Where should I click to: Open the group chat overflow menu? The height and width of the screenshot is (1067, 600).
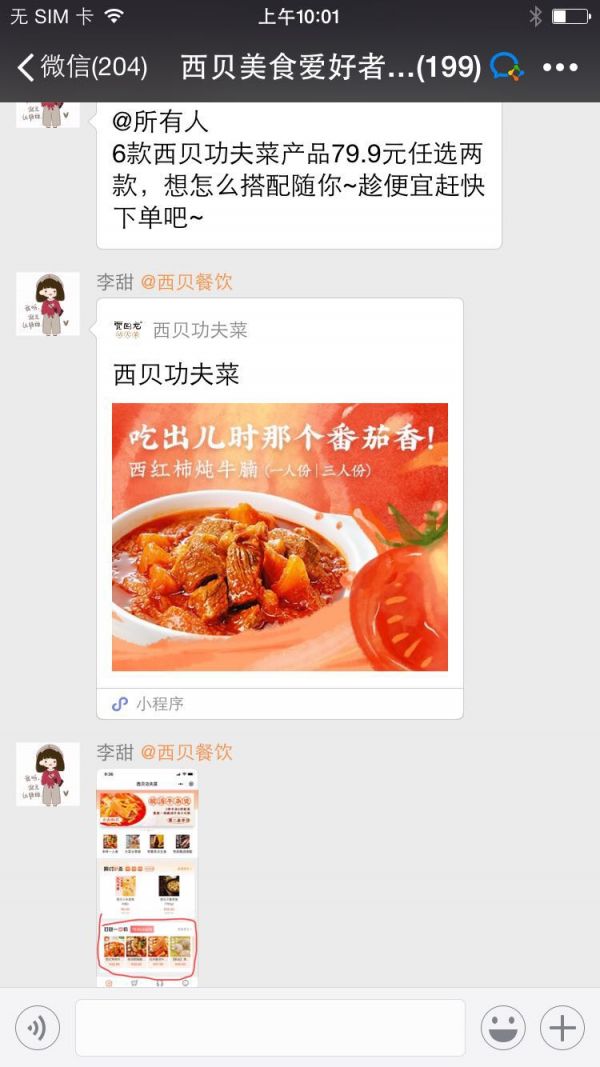560,68
